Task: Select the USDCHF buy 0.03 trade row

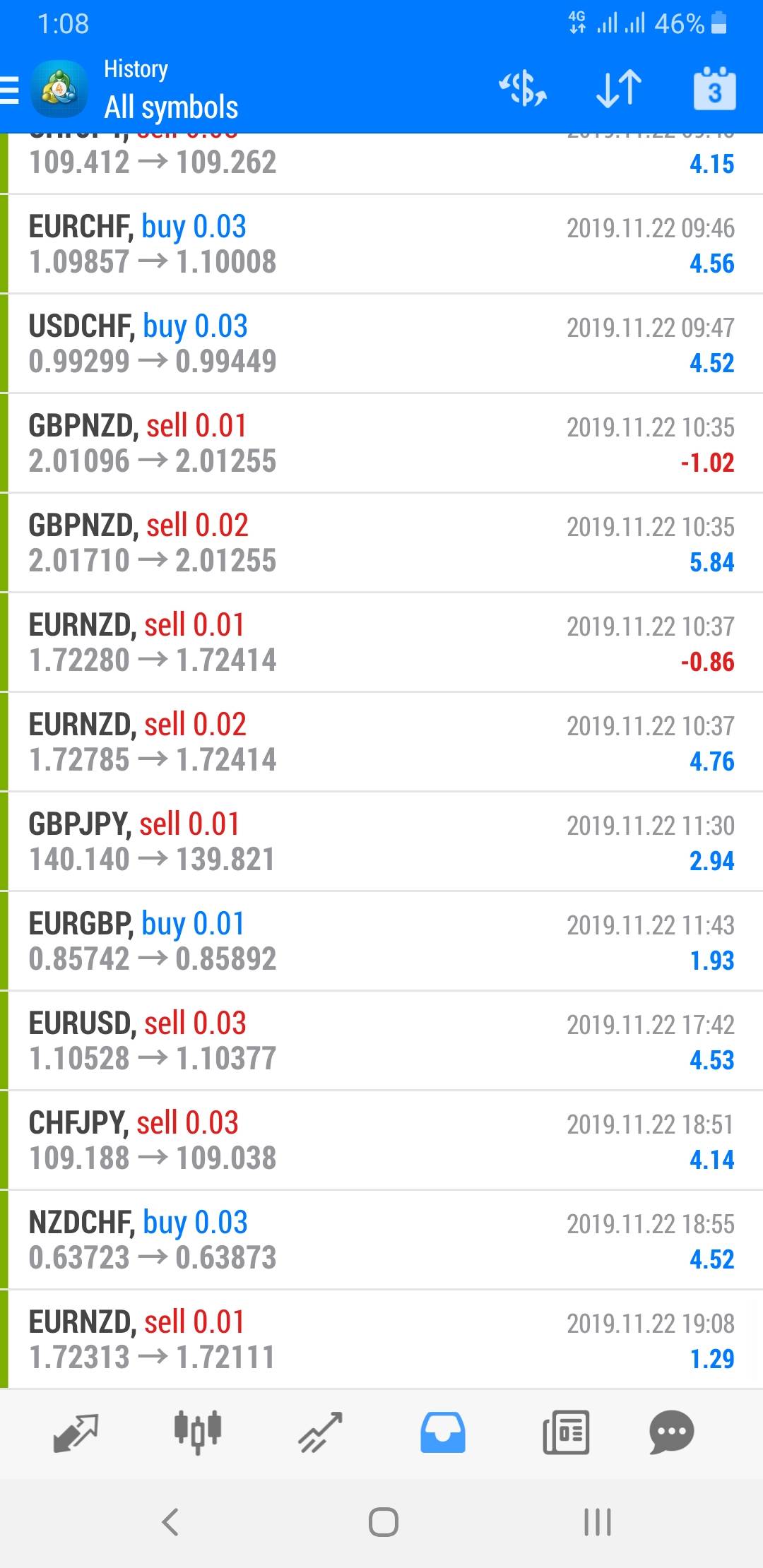Action: tap(381, 344)
